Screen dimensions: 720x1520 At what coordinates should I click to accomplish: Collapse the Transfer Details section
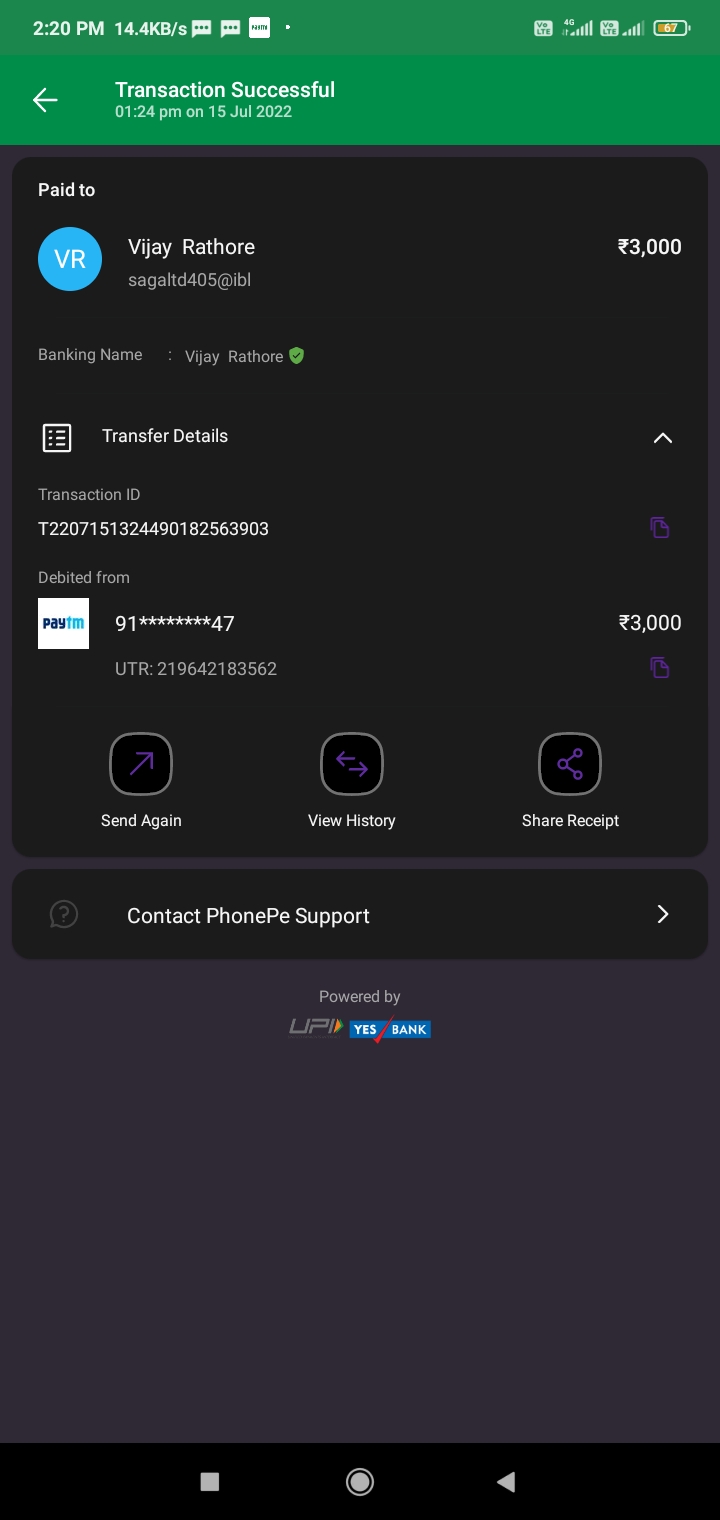[662, 438]
